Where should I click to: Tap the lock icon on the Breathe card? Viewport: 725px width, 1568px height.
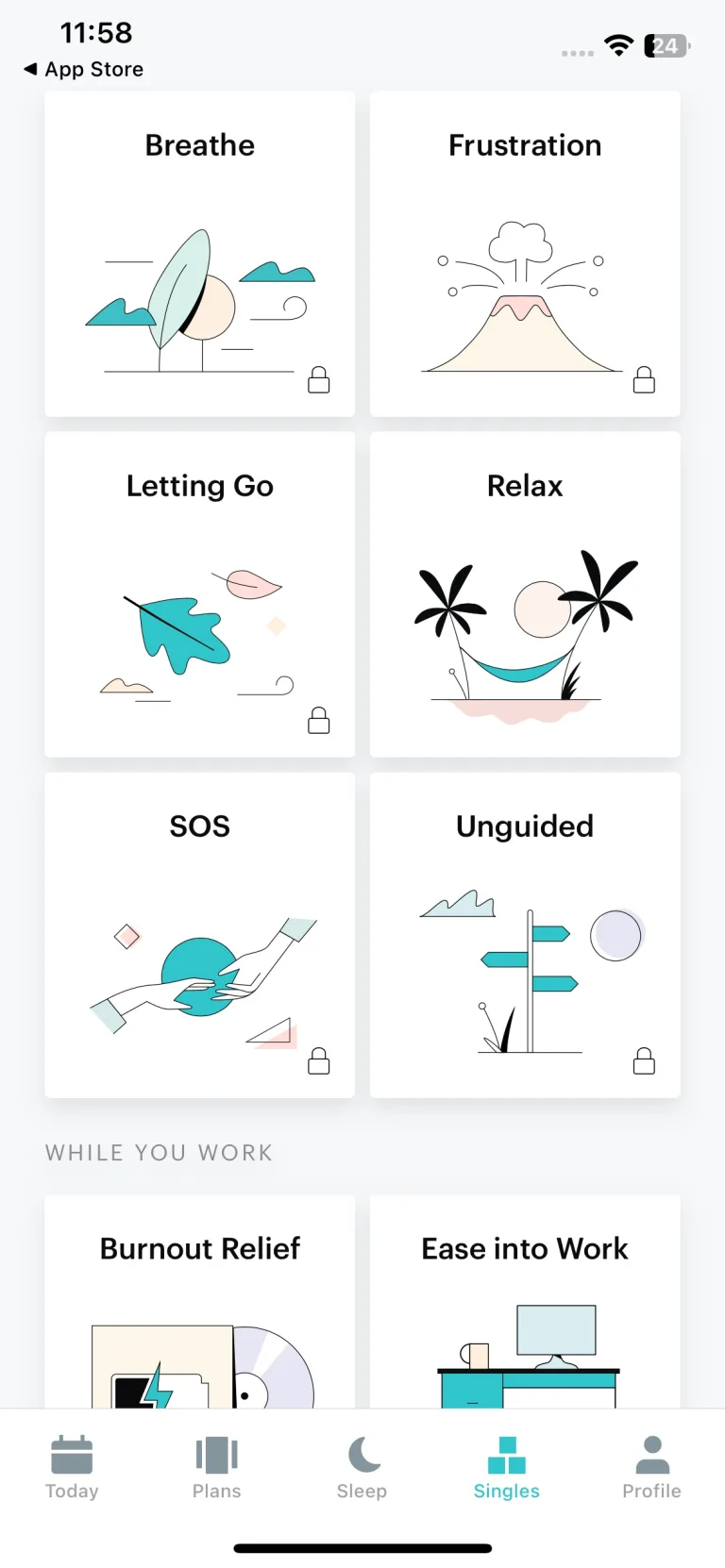click(318, 381)
